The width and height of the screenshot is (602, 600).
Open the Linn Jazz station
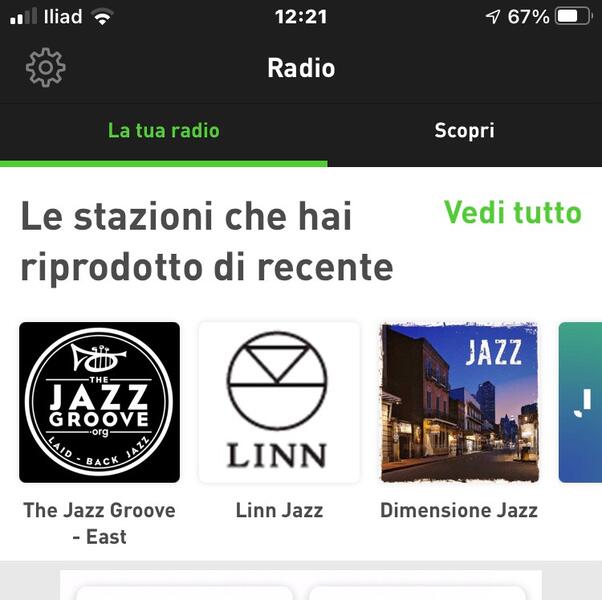[279, 402]
